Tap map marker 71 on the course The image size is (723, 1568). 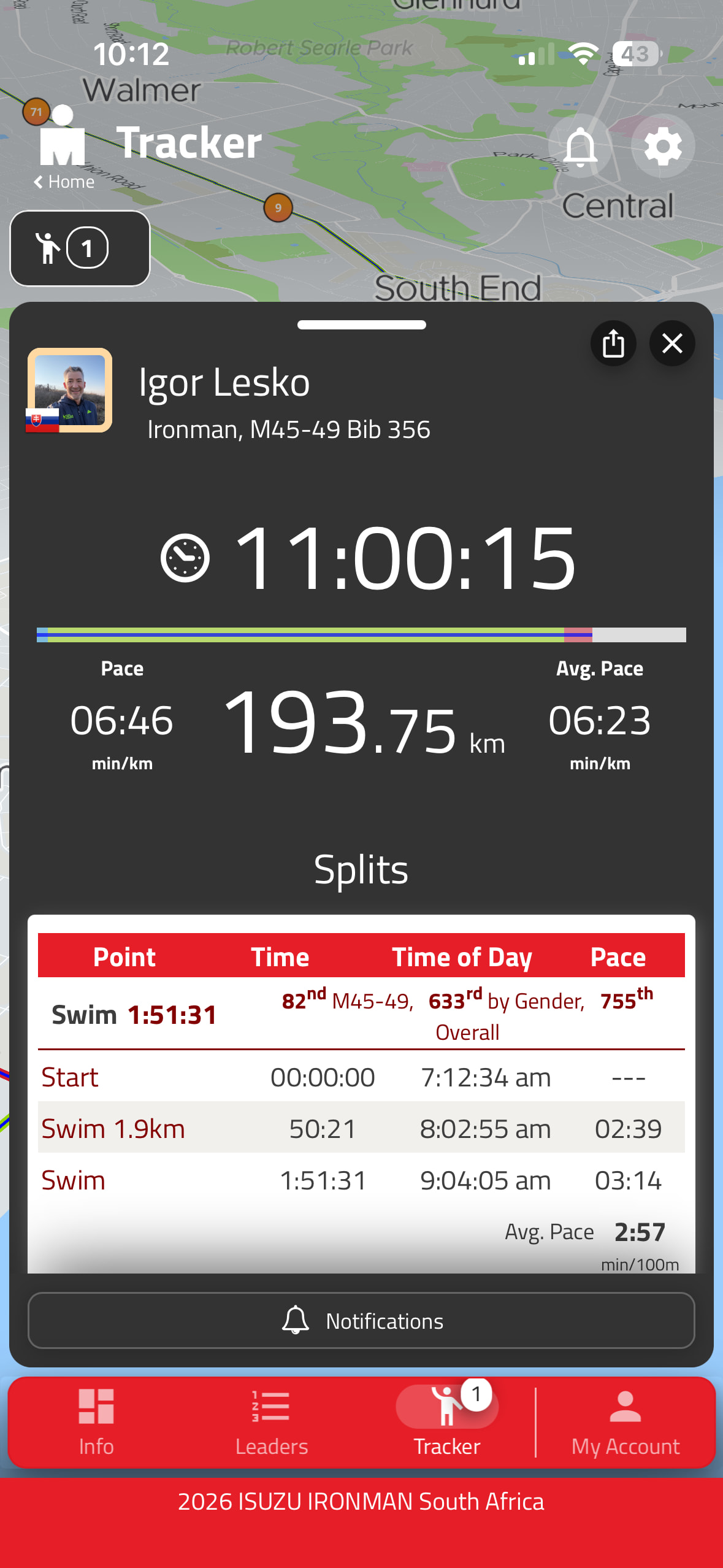[x=36, y=112]
